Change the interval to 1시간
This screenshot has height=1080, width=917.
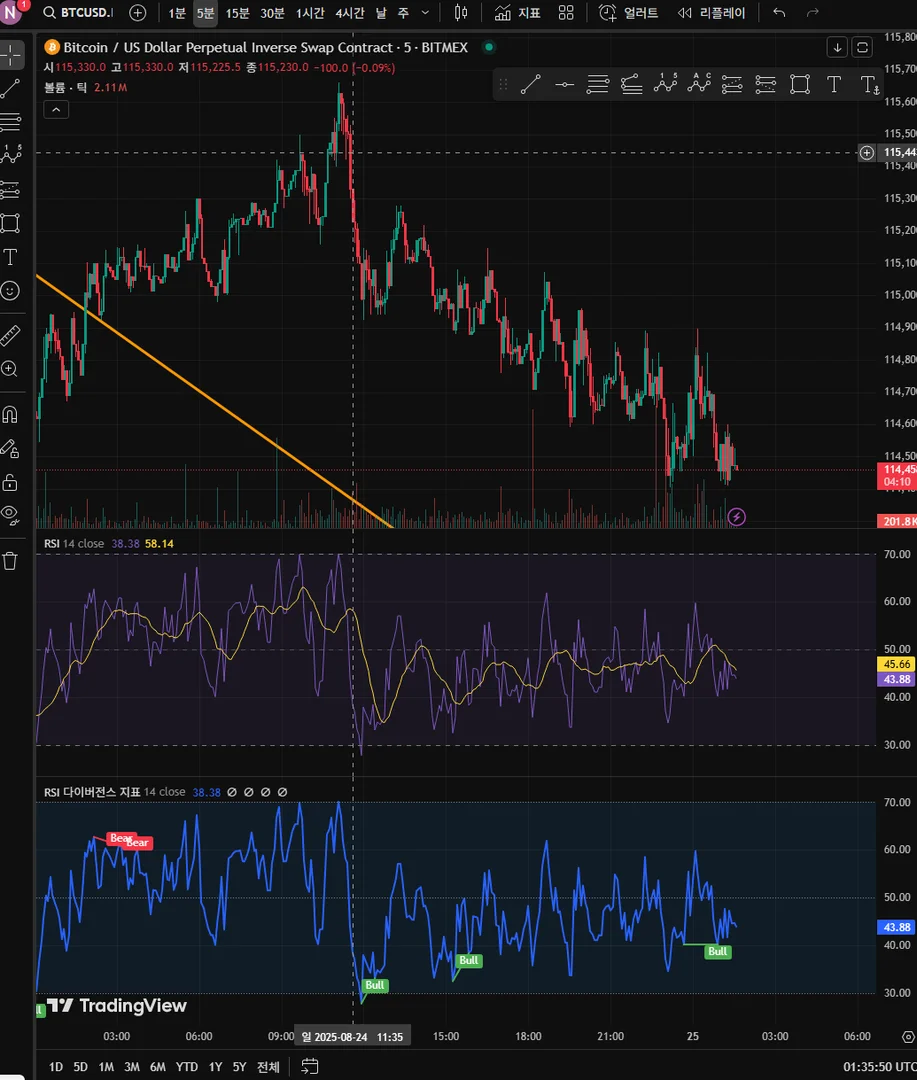click(311, 13)
